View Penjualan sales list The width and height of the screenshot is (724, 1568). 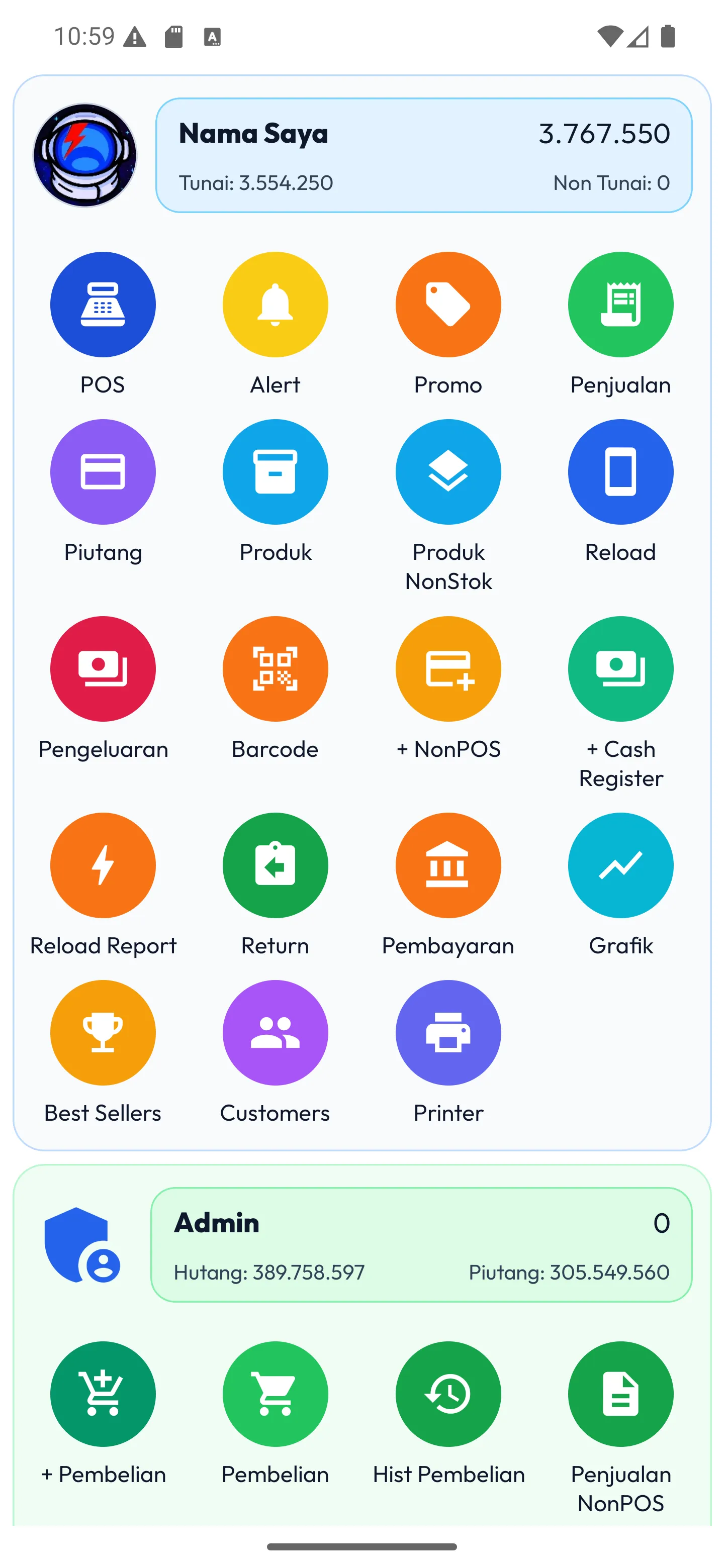tap(620, 305)
